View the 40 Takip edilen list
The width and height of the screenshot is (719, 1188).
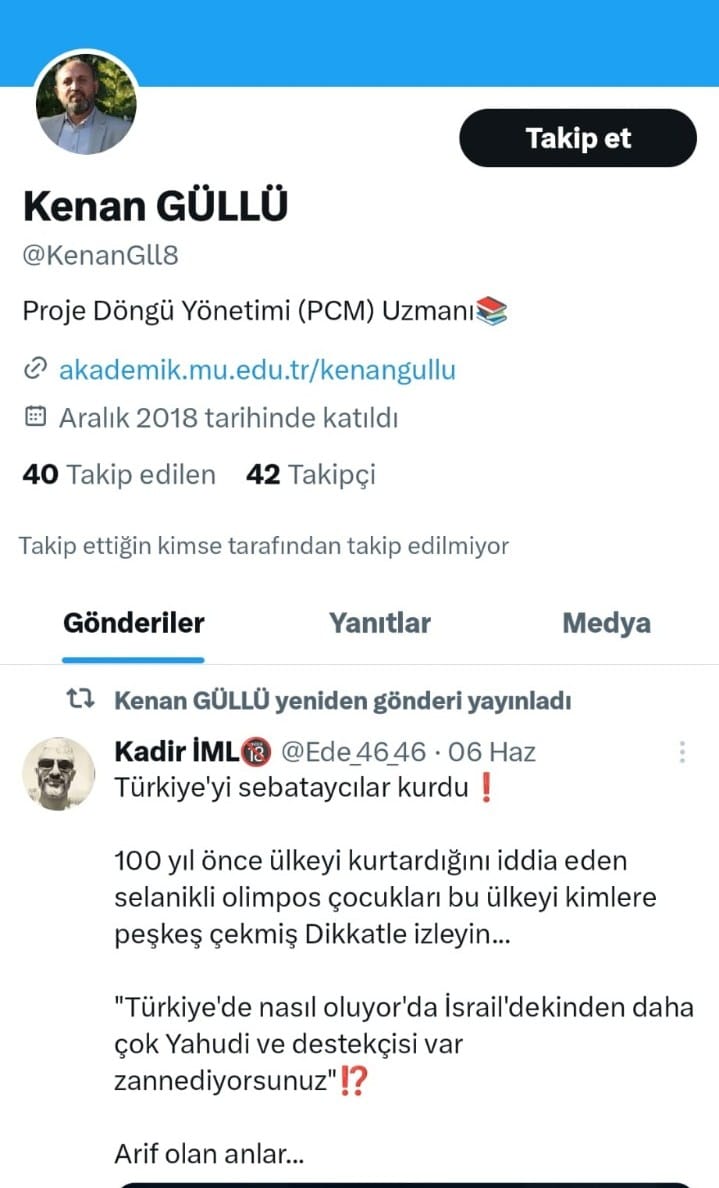pos(119,474)
